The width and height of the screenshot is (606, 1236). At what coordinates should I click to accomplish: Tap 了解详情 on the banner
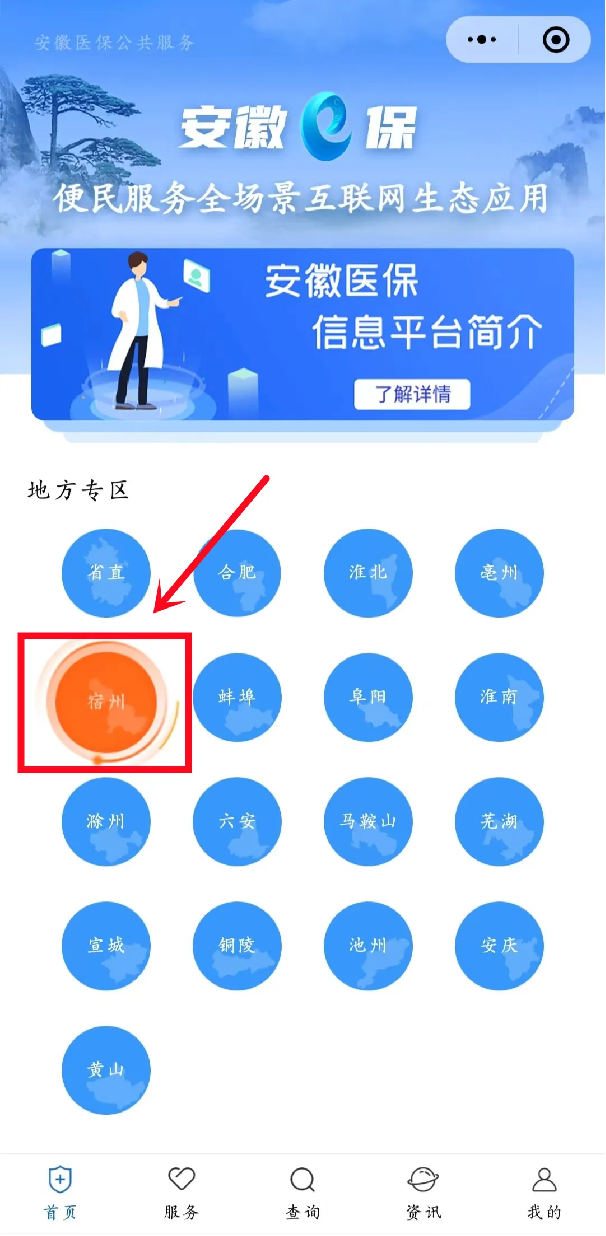point(412,394)
